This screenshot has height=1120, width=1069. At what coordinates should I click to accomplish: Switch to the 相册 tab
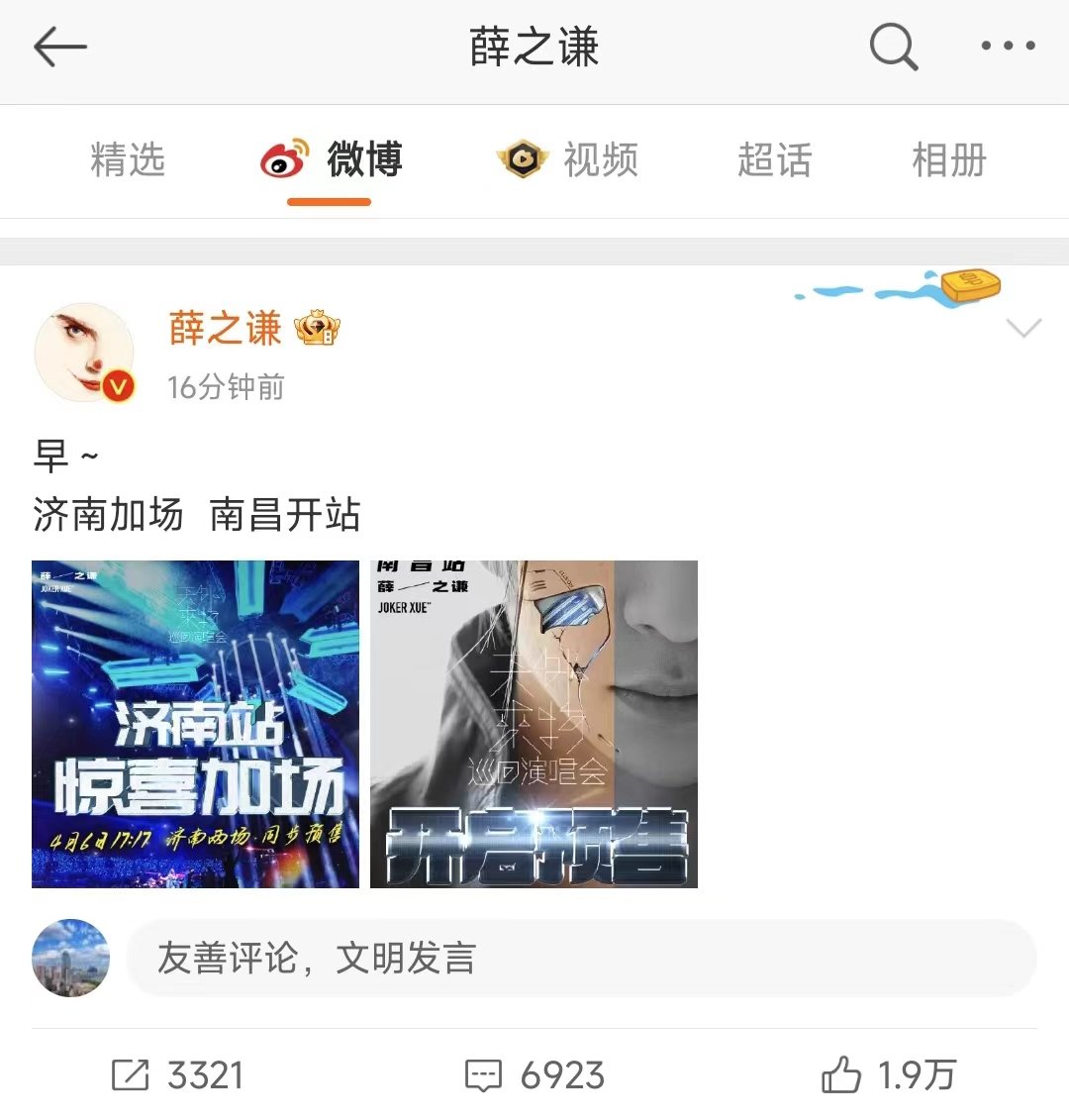(948, 160)
